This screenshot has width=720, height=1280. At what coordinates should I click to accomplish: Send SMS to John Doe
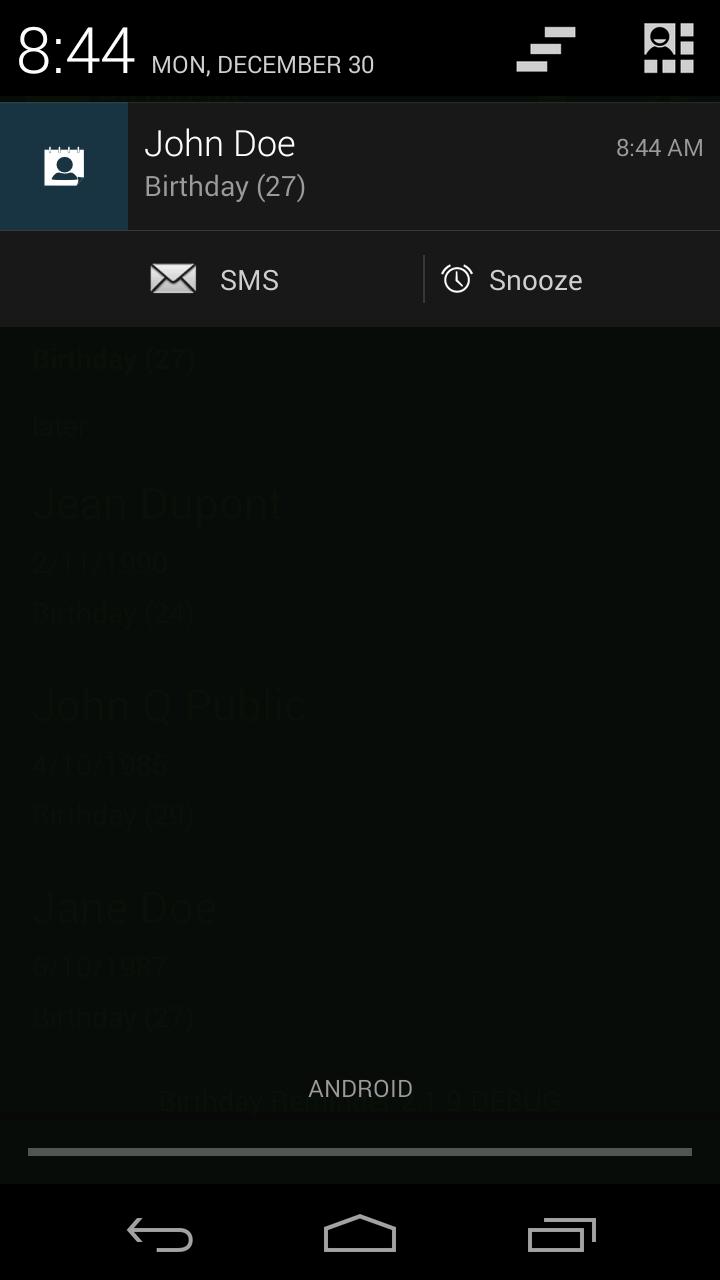click(x=214, y=280)
